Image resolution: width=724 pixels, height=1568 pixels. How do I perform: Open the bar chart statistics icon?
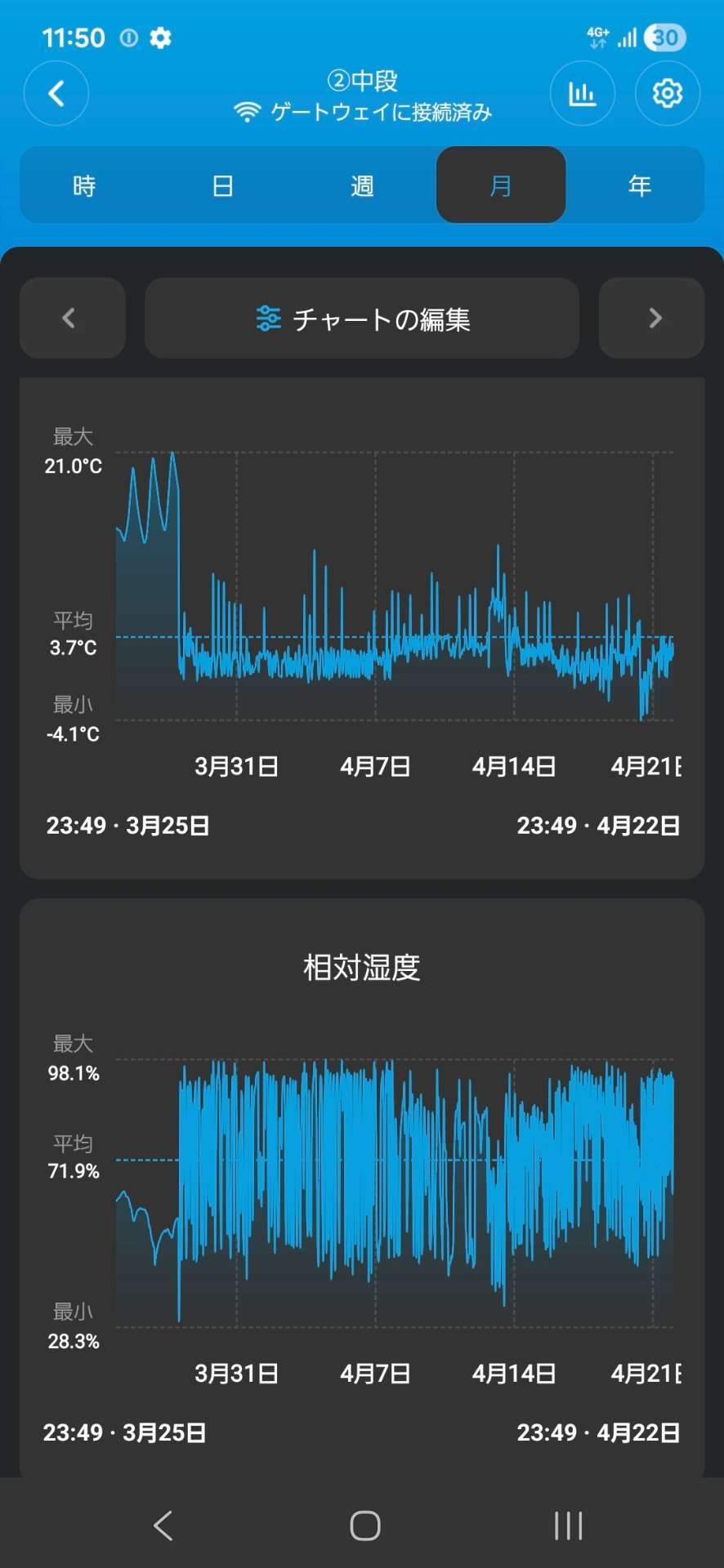click(x=582, y=93)
